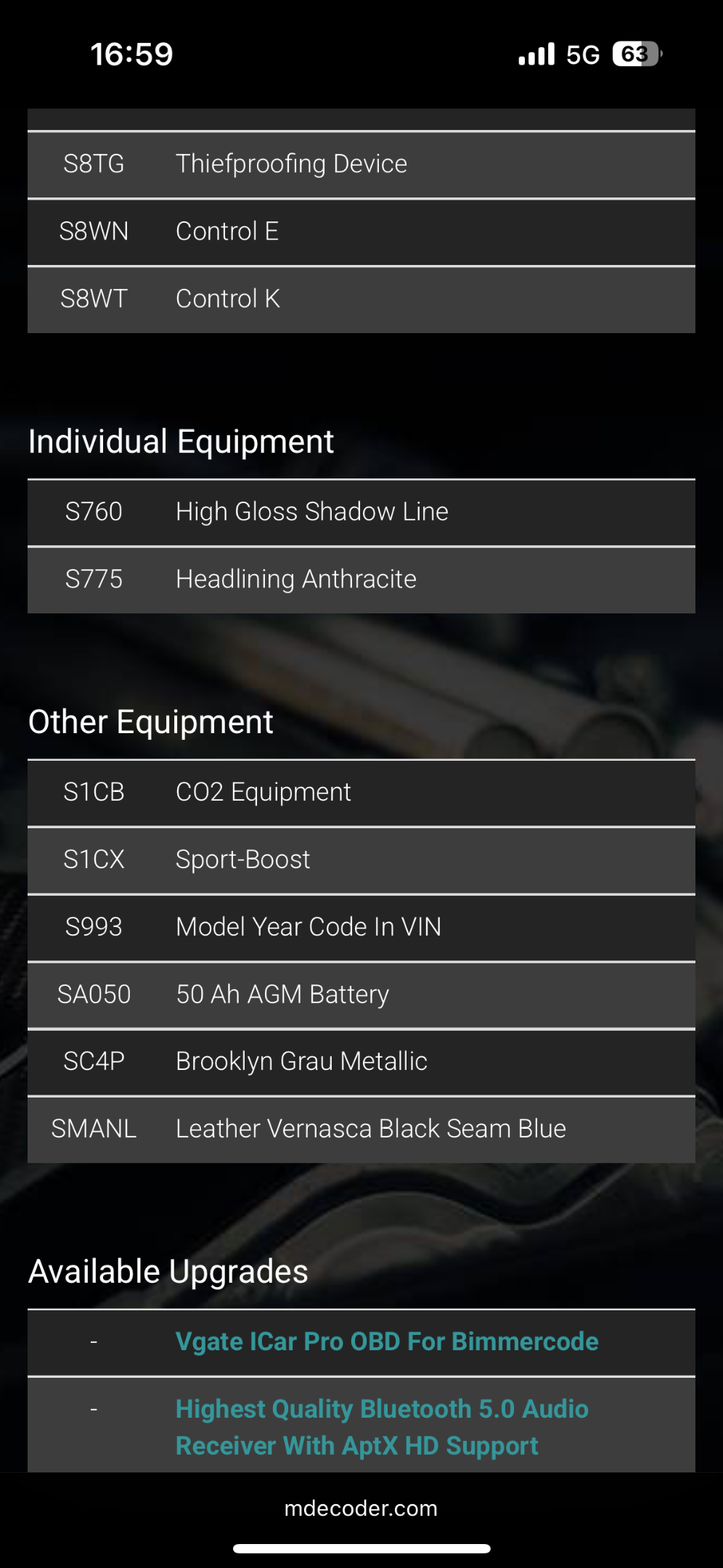
Task: Open the Vgate ICar Pro OBD link
Action: coord(387,1342)
